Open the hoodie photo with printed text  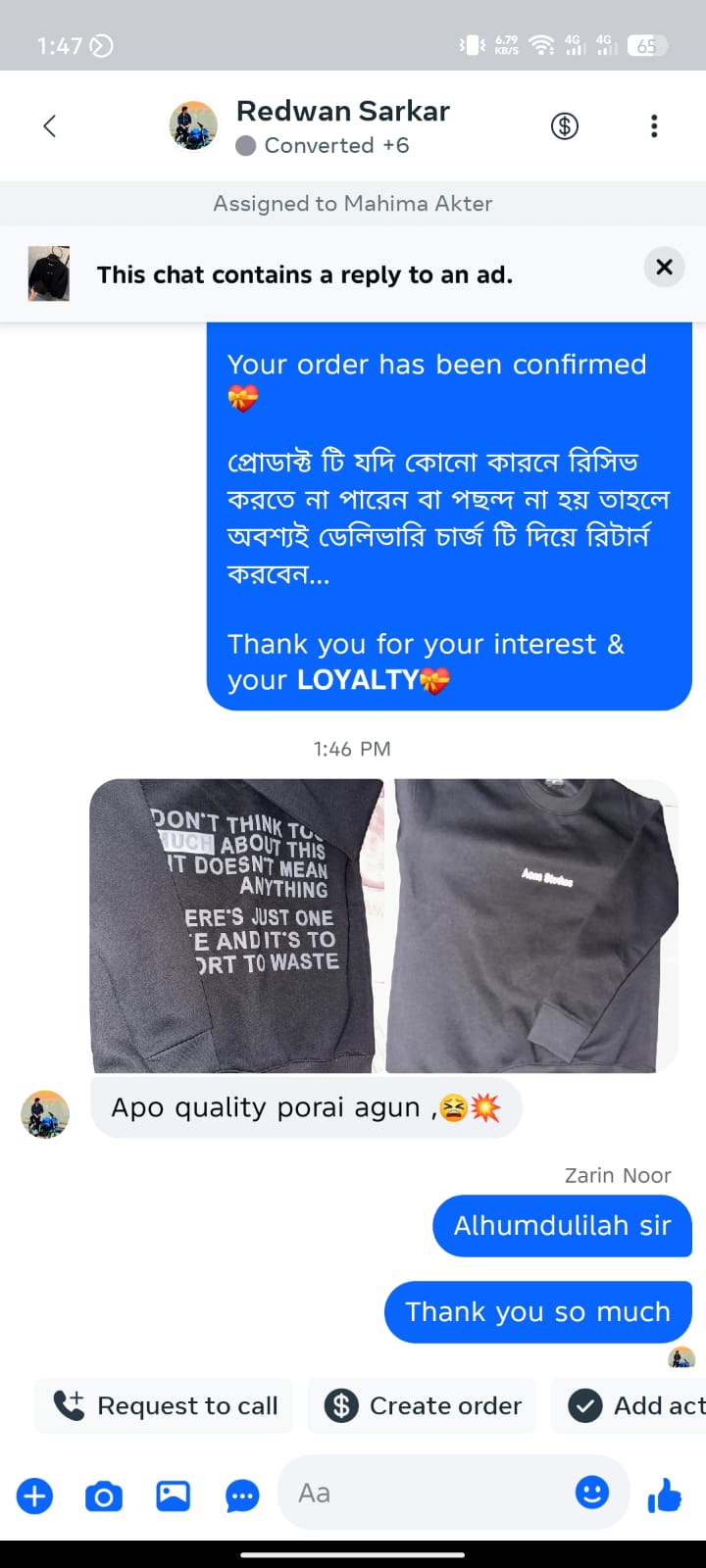[x=235, y=925]
